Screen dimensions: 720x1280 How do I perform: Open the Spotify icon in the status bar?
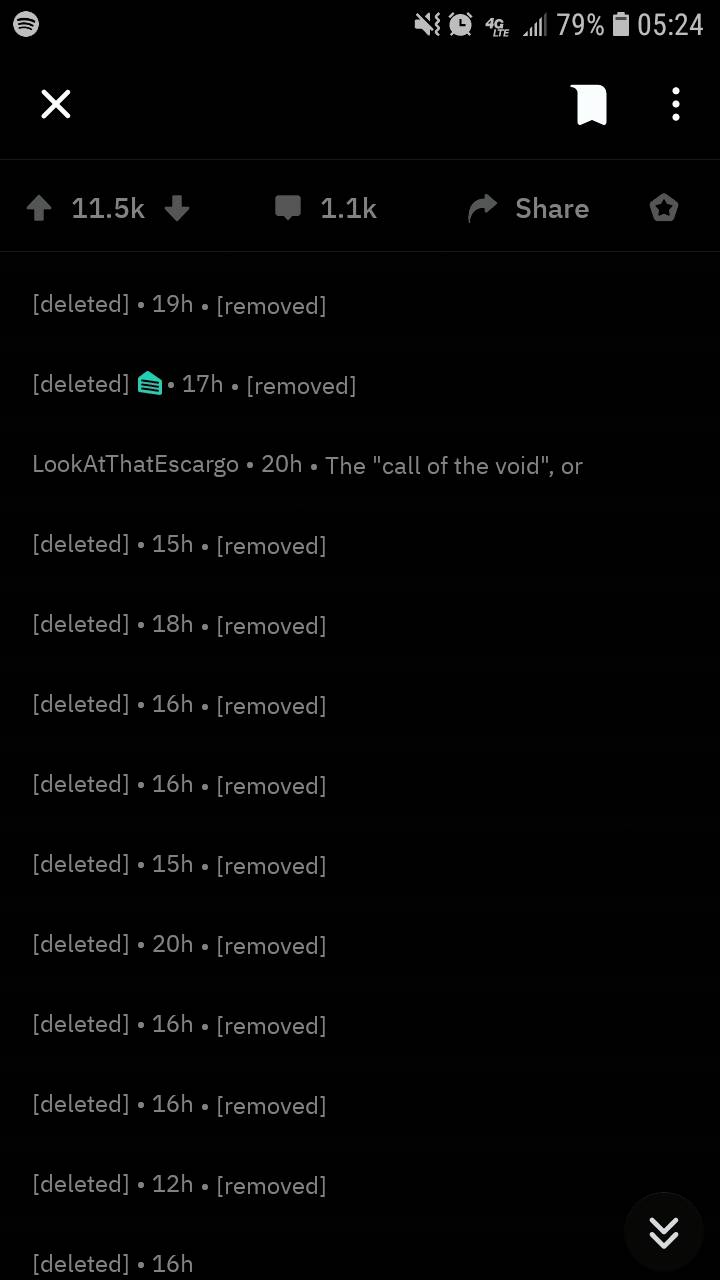point(25,24)
